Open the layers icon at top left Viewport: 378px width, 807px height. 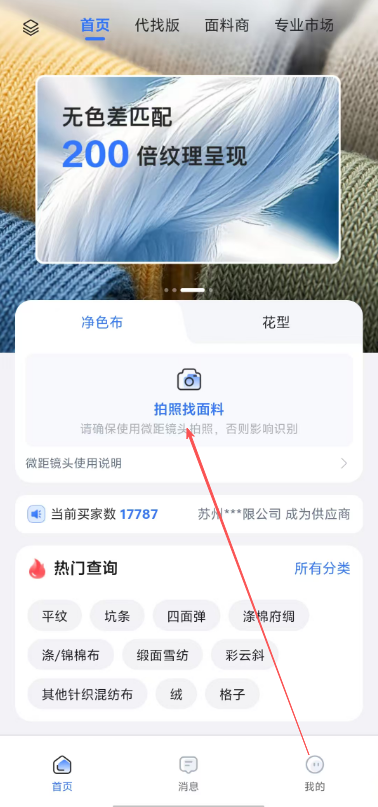point(31,28)
